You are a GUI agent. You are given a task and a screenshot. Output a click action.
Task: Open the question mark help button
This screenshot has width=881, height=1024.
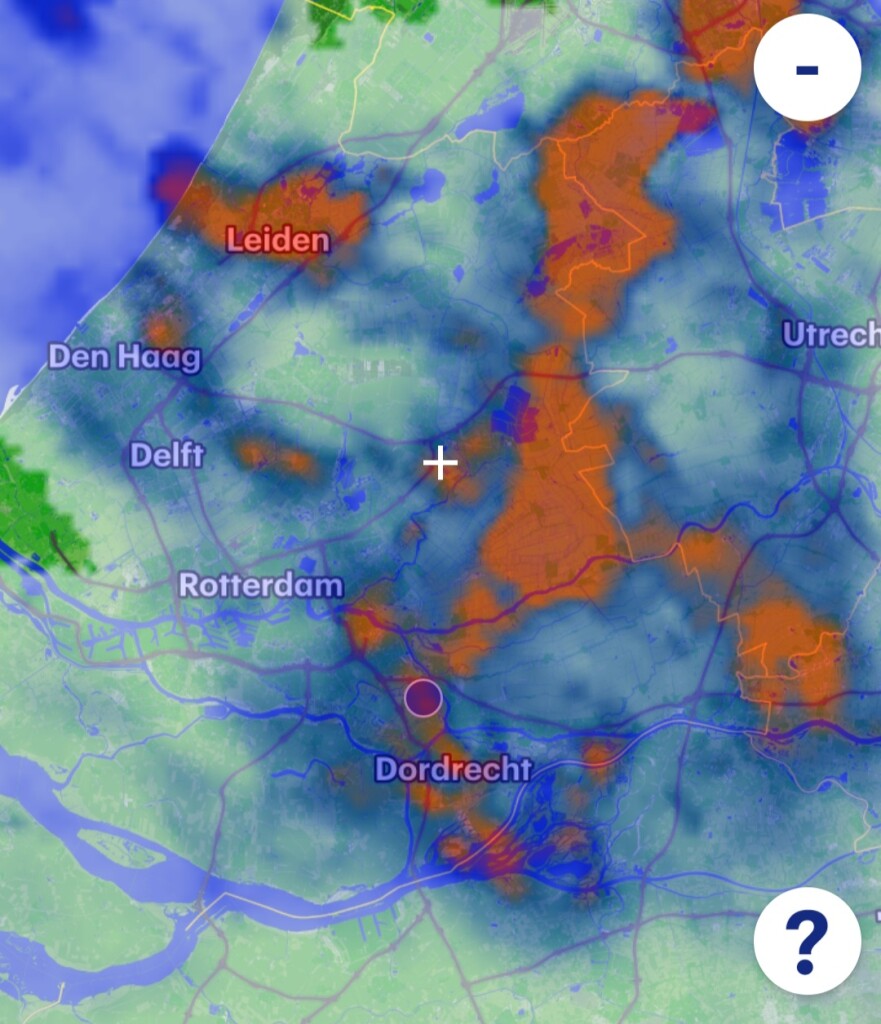806,940
